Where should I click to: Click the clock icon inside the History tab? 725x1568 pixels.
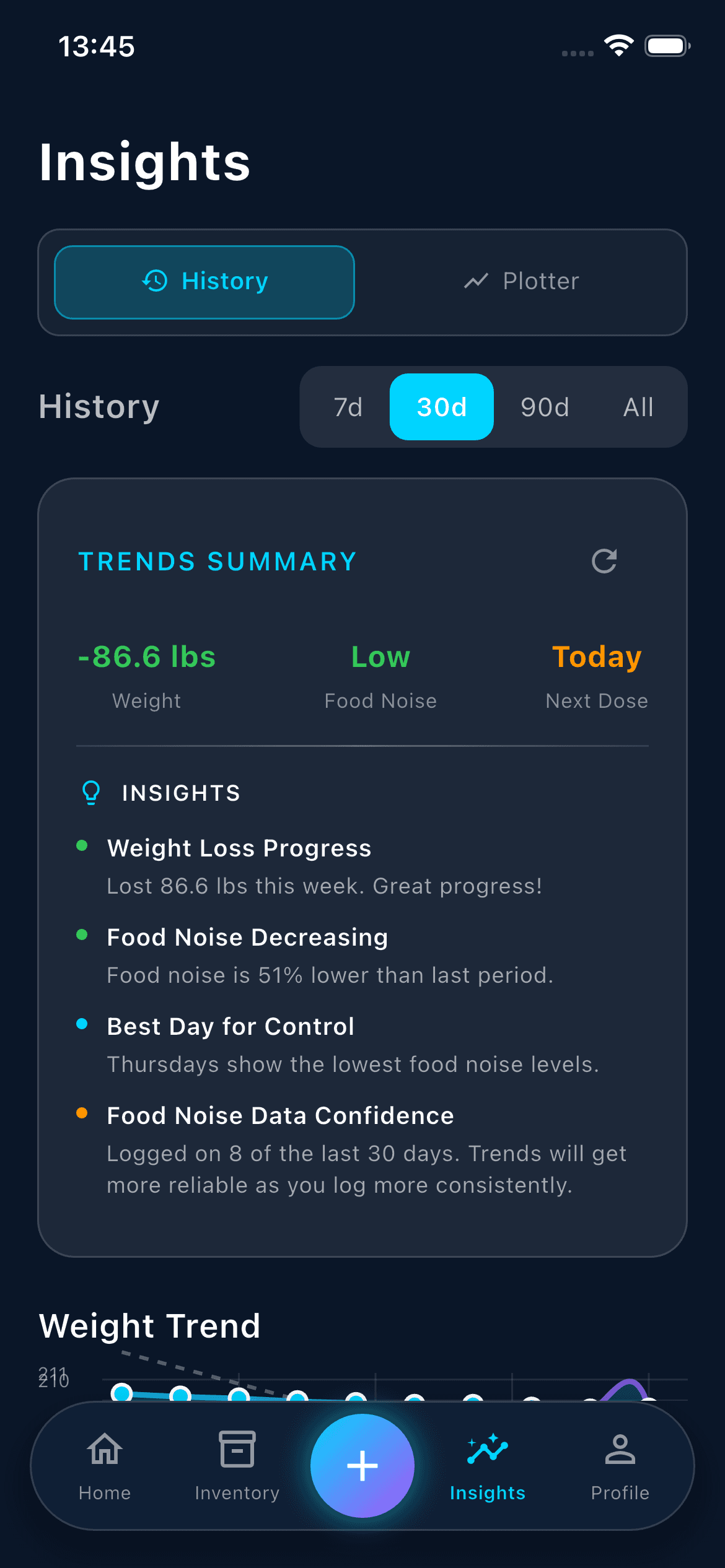154,281
